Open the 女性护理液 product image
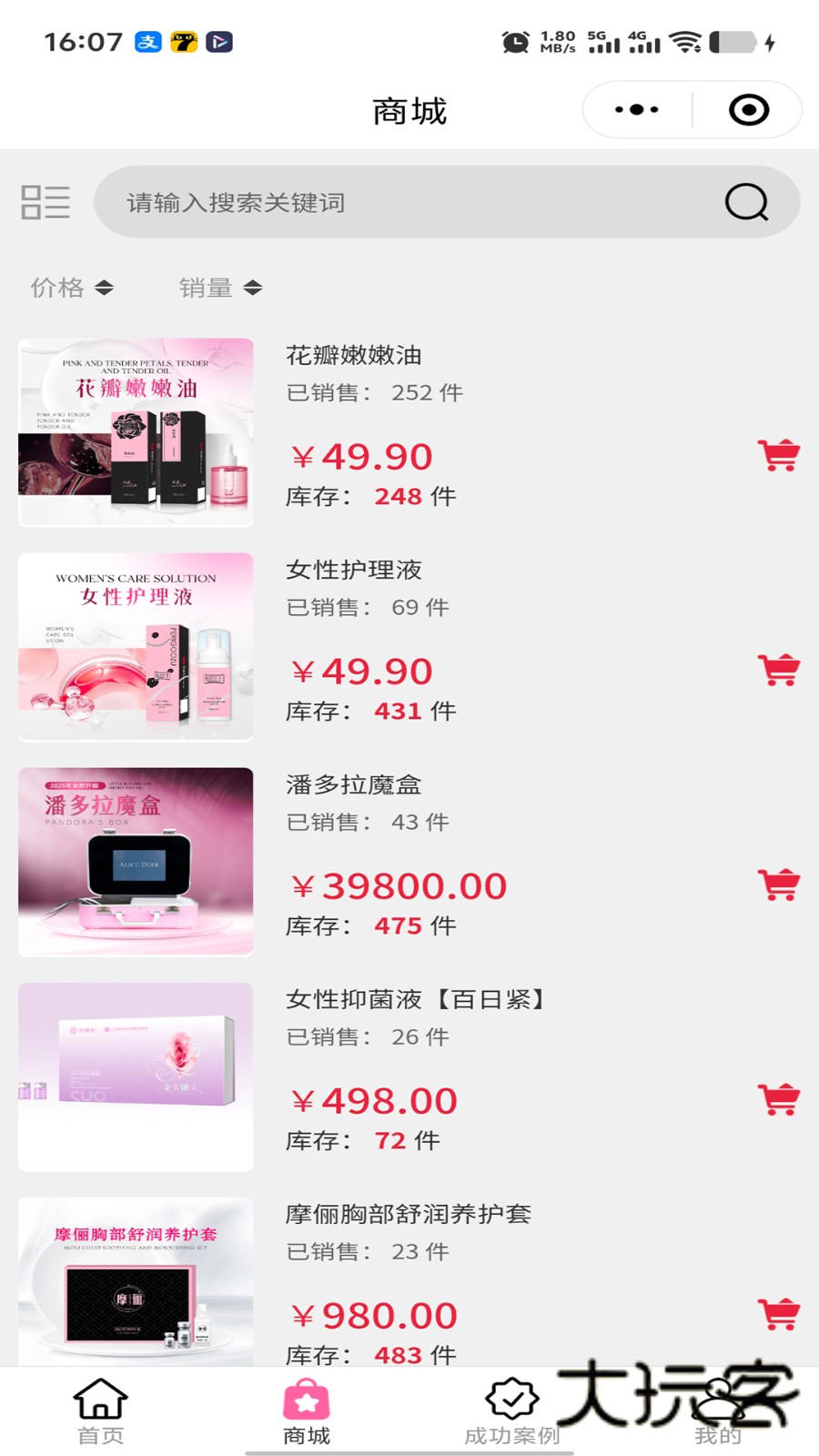 point(136,647)
